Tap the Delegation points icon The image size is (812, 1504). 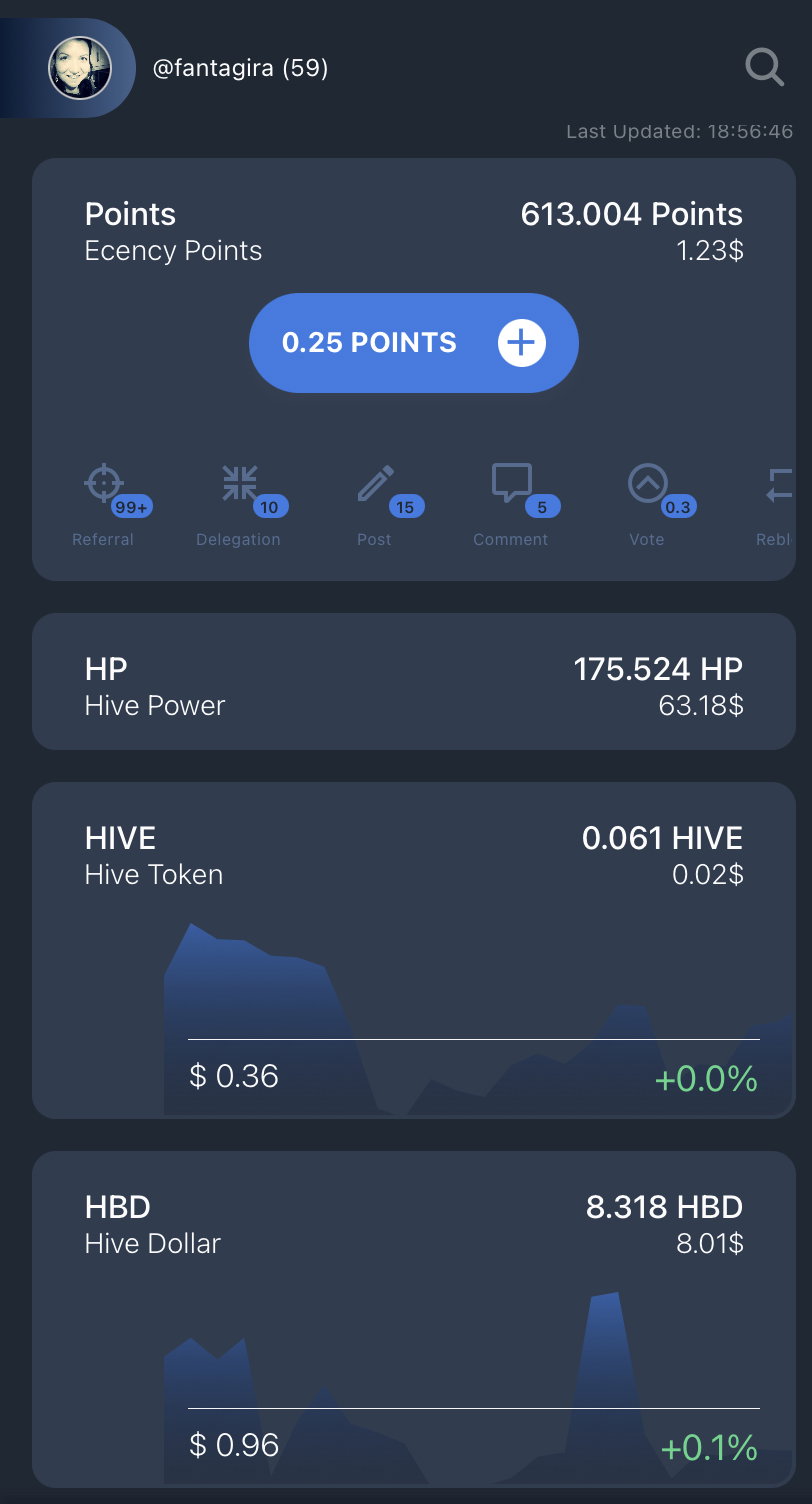pos(240,484)
